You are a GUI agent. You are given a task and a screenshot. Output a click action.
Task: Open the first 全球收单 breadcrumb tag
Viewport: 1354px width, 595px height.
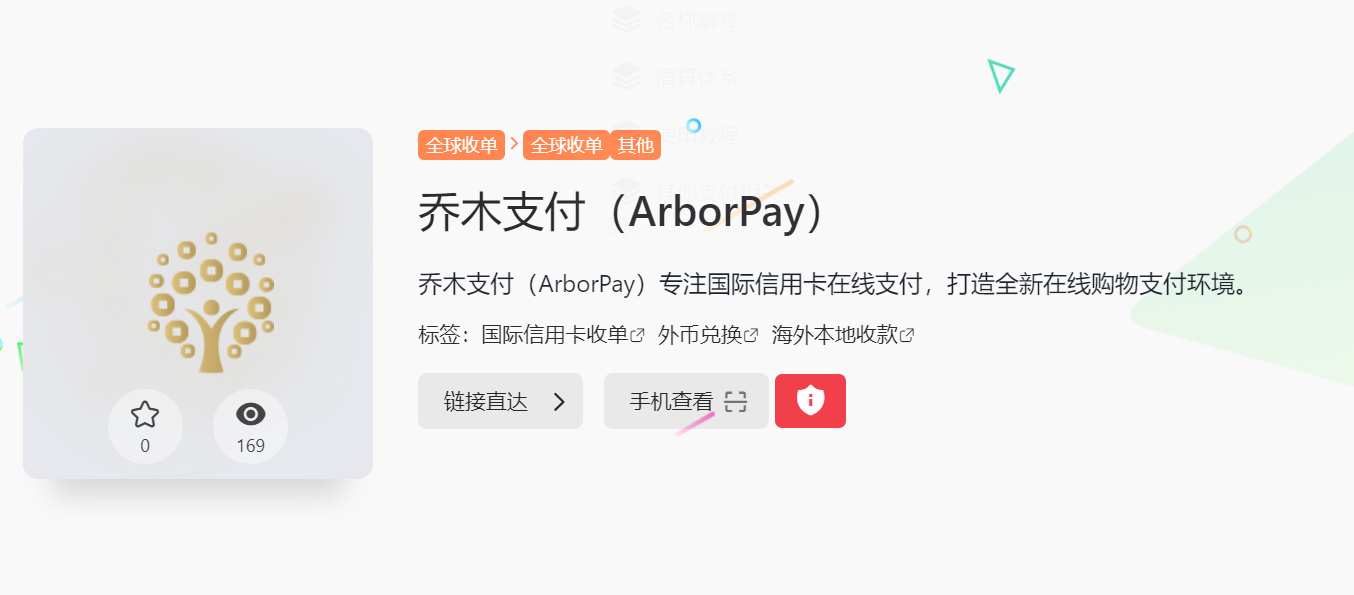(x=461, y=145)
